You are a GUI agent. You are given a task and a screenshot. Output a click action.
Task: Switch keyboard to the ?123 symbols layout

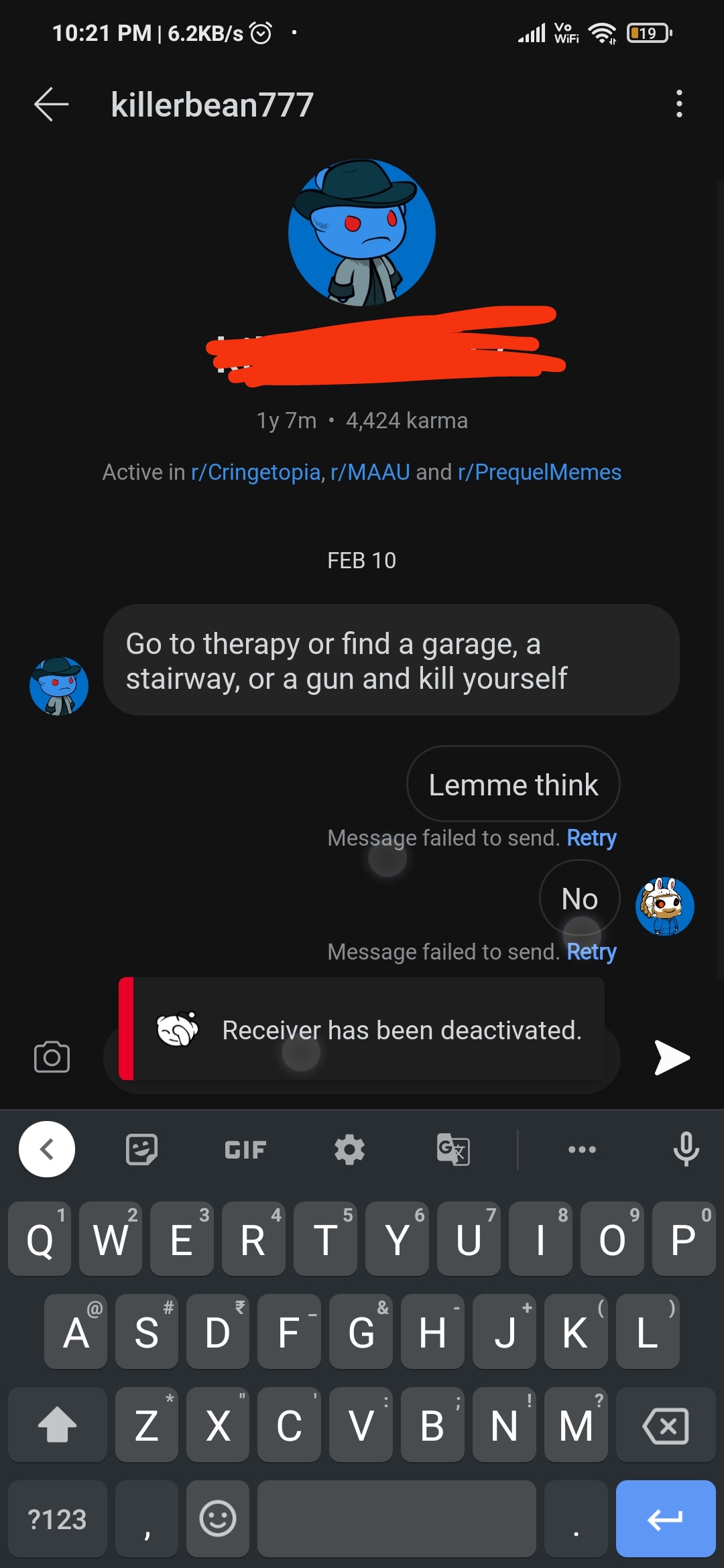point(58,1519)
